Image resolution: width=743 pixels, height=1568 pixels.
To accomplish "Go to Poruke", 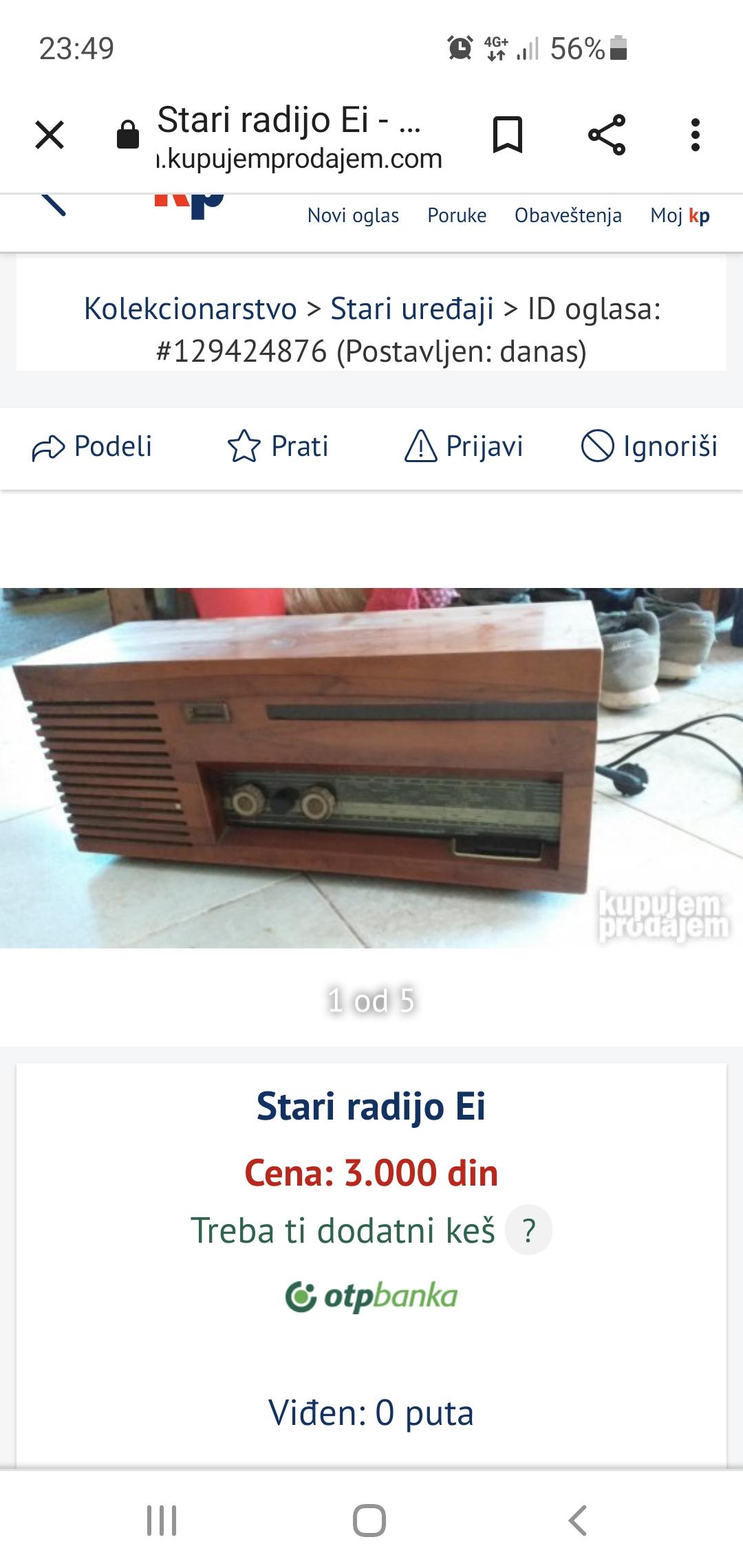I will click(x=457, y=215).
